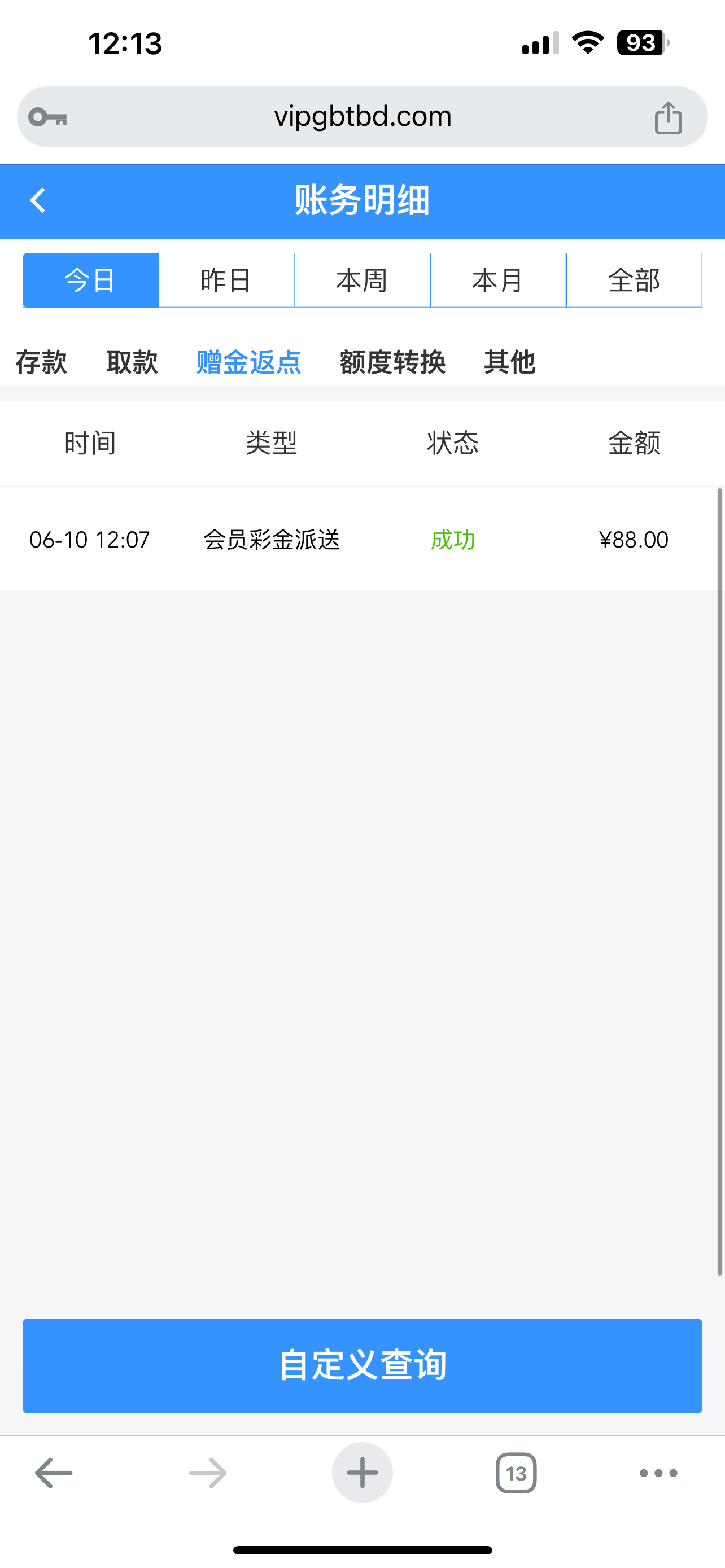
Task: Navigate back with the browser back arrow
Action: click(x=54, y=1473)
